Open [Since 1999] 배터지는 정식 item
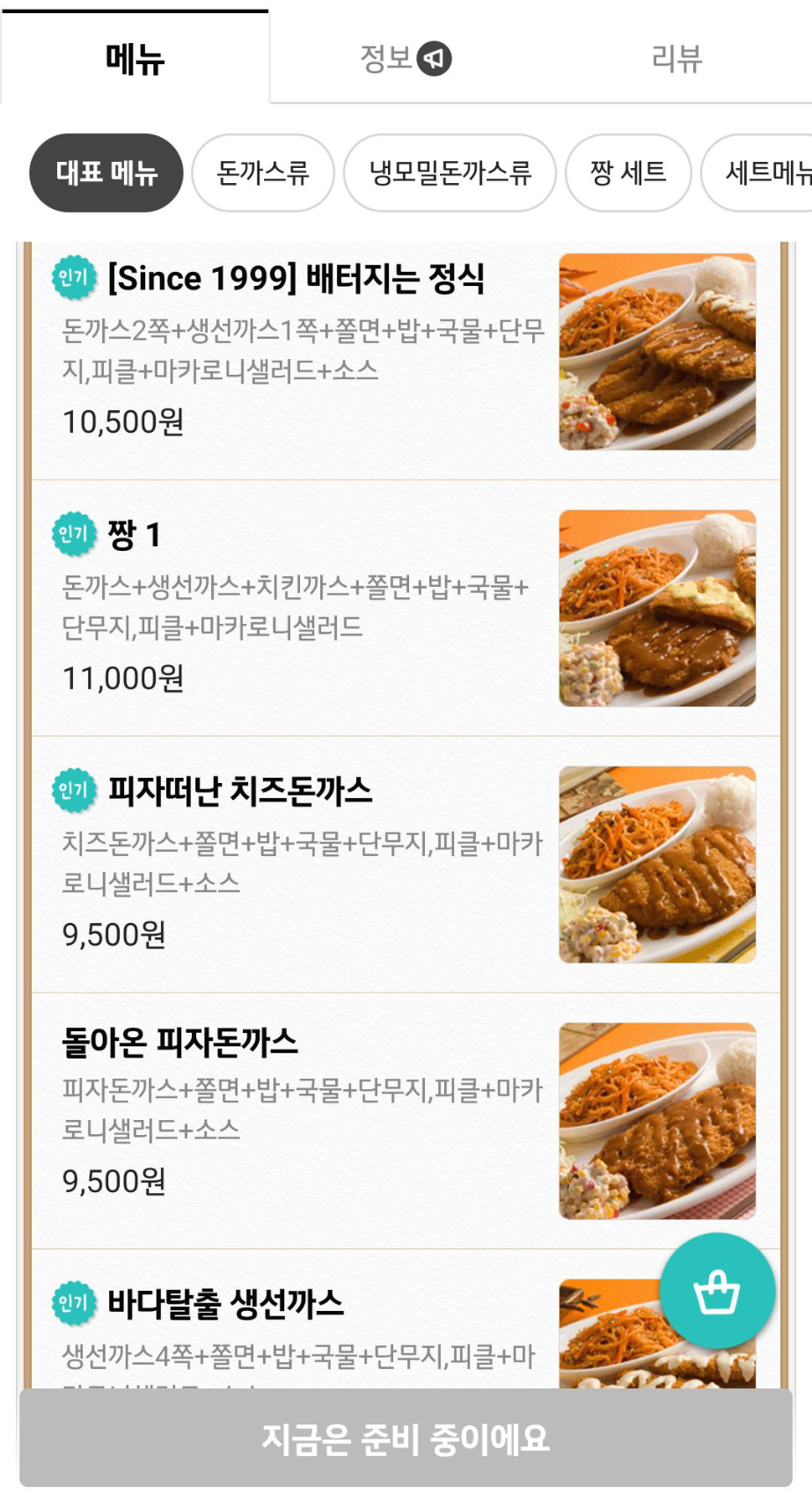This screenshot has width=812, height=1494. (x=299, y=352)
